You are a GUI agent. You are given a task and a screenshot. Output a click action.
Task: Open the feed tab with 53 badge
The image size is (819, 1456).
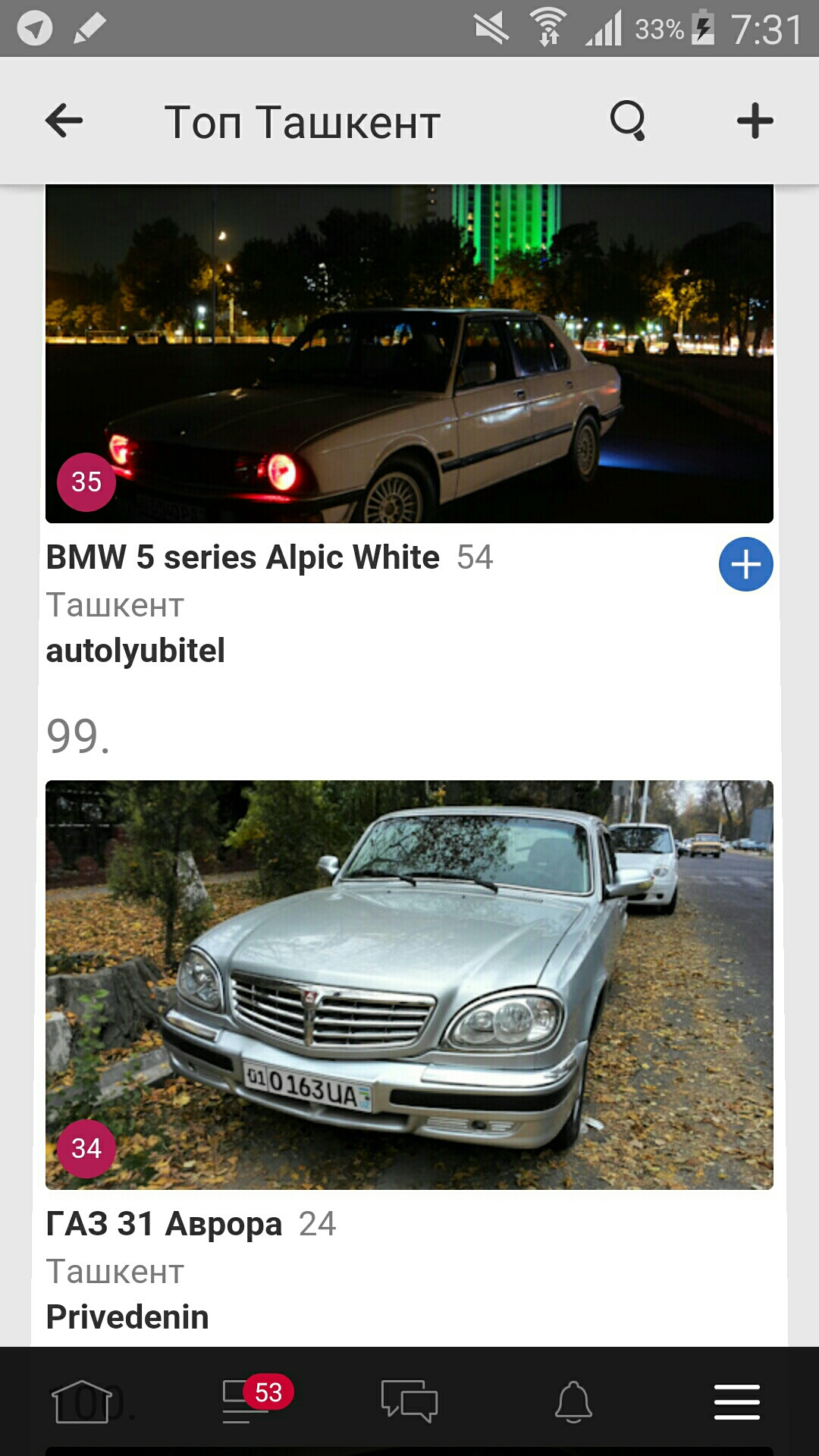tap(246, 1401)
